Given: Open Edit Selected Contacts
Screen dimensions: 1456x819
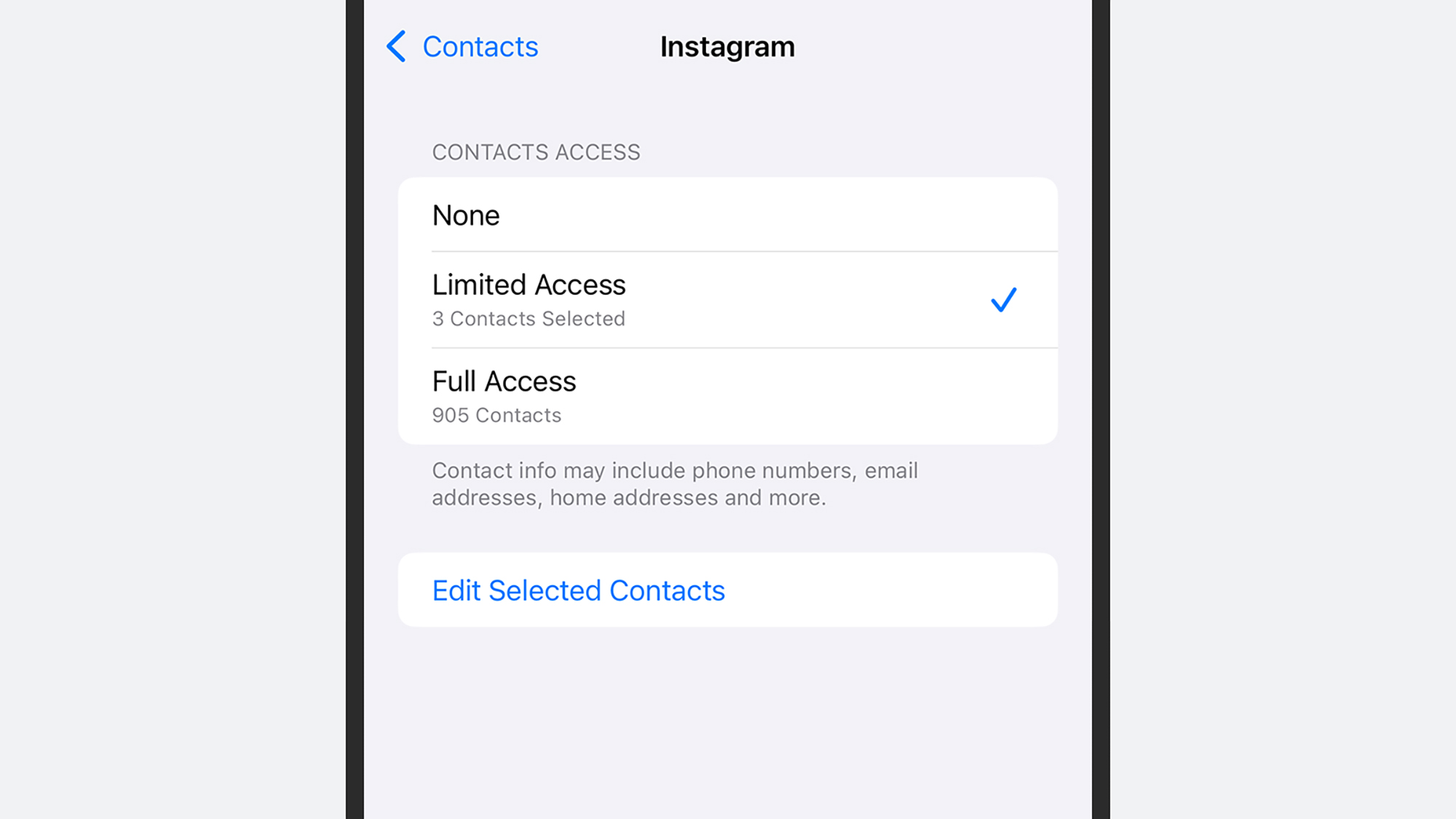Looking at the screenshot, I should coord(579,590).
